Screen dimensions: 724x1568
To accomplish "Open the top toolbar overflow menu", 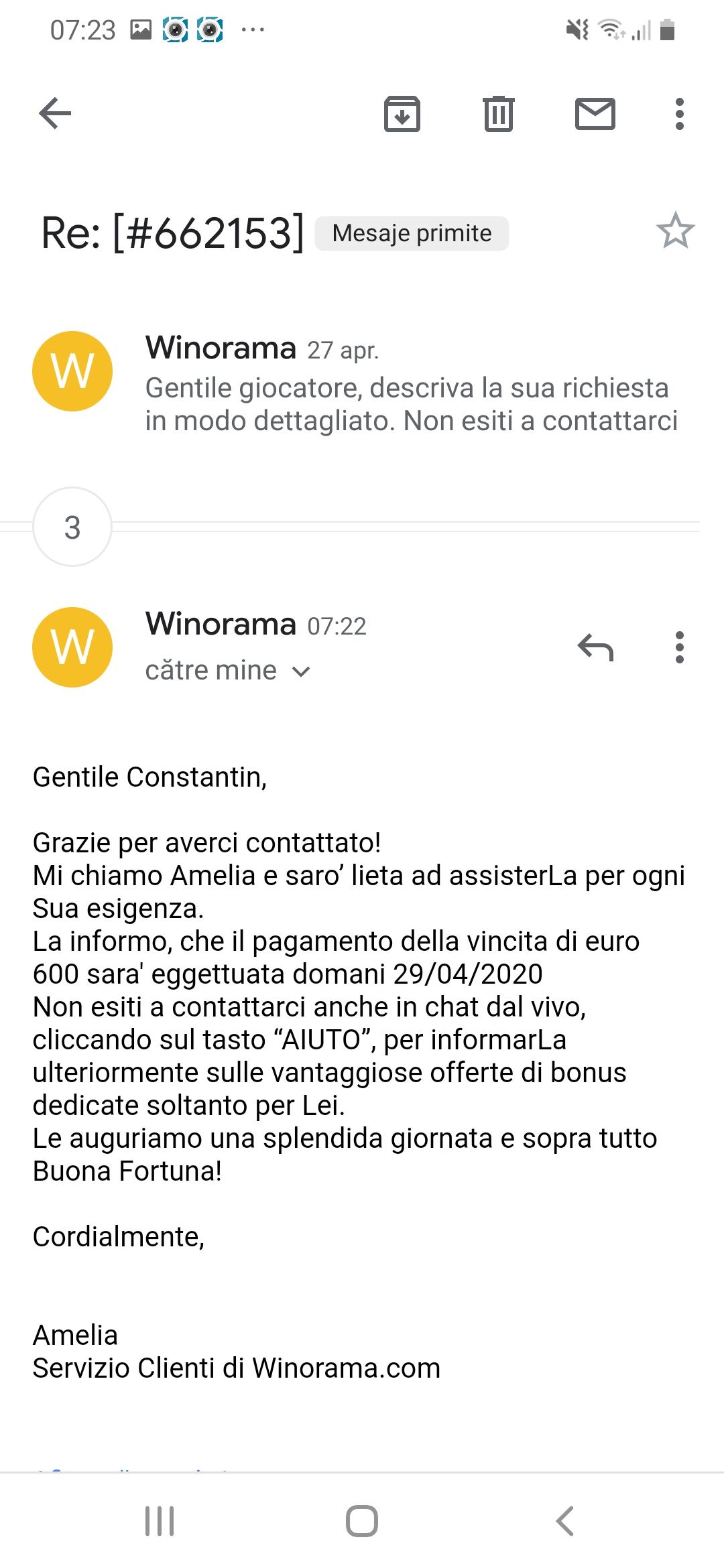I will [x=679, y=113].
